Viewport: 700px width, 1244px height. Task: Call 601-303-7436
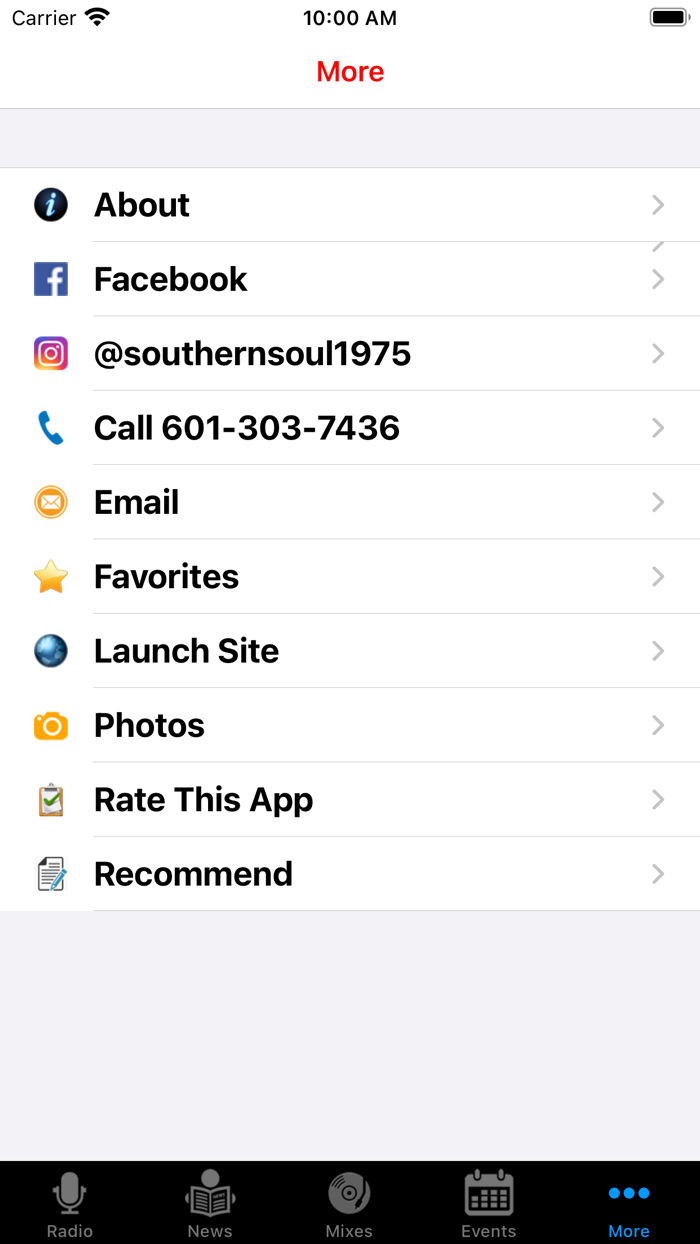(350, 428)
